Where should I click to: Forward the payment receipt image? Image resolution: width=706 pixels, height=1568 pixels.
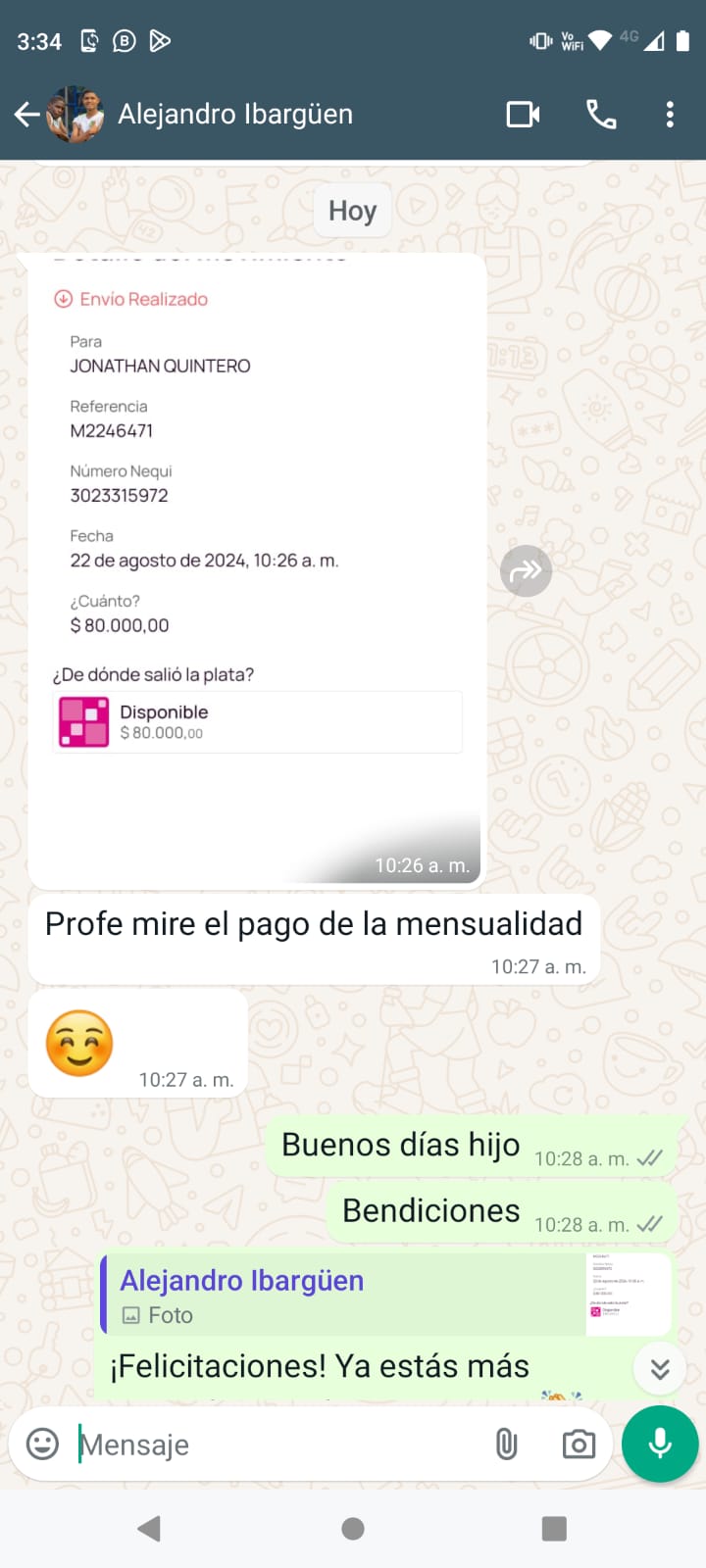point(527,570)
